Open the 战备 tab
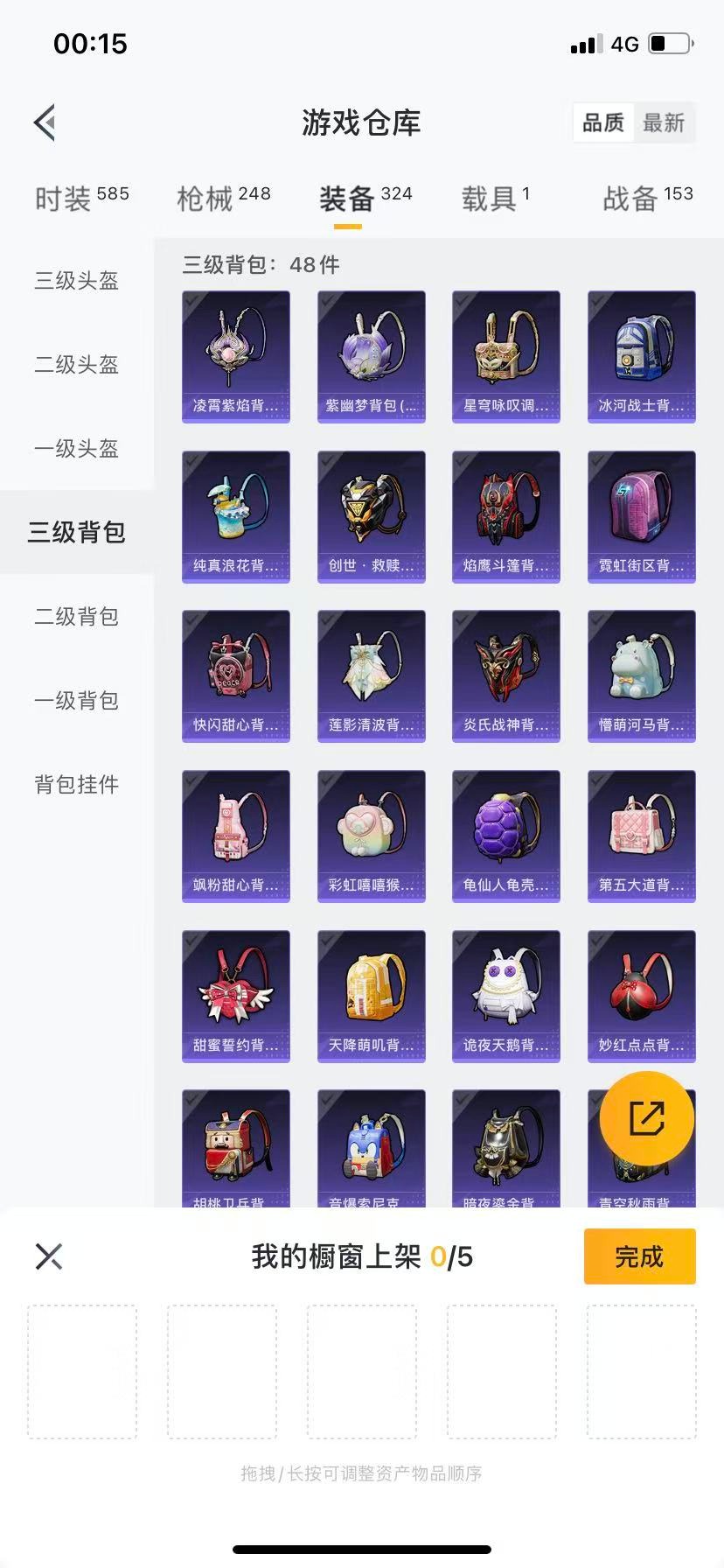Viewport: 724px width, 1568px height. tap(647, 199)
